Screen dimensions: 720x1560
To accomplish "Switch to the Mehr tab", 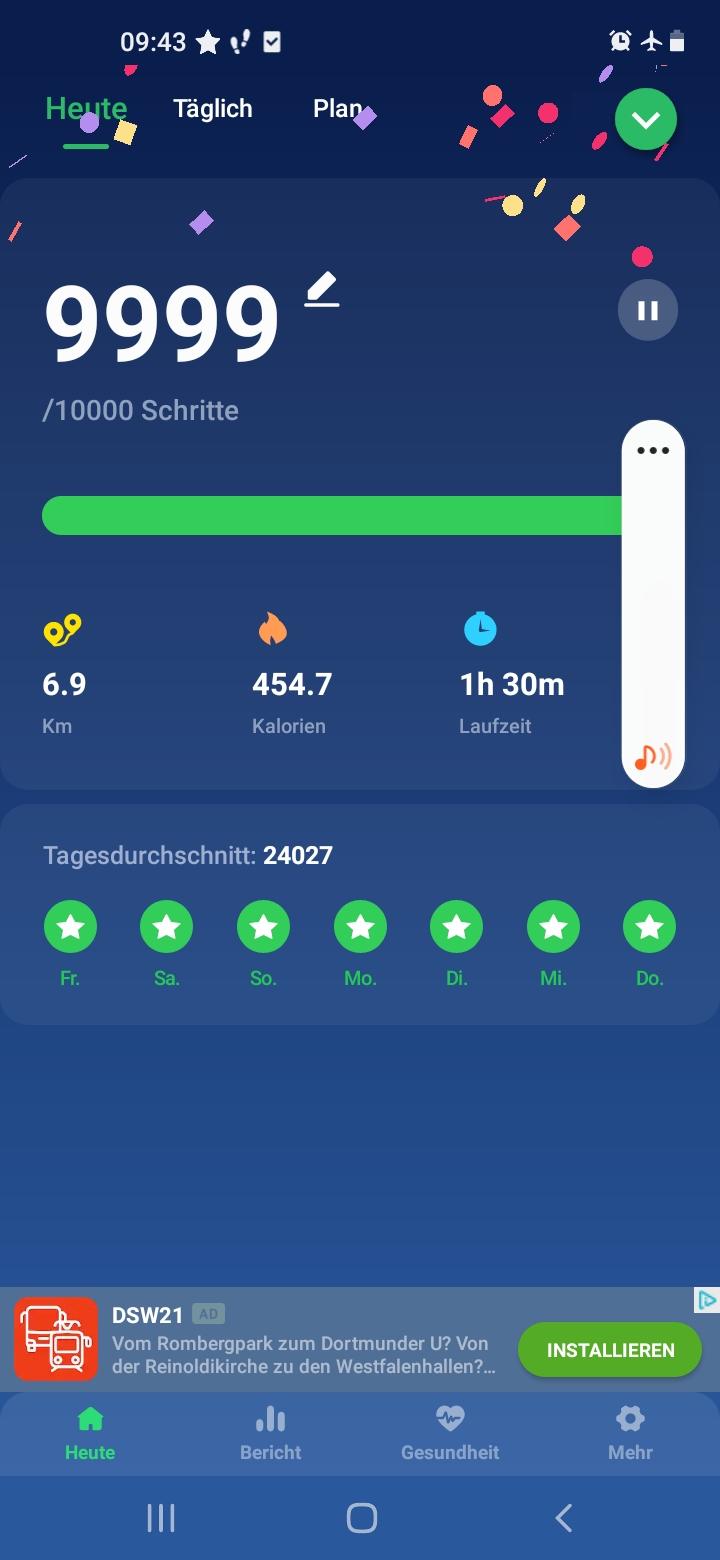I will click(x=630, y=1434).
